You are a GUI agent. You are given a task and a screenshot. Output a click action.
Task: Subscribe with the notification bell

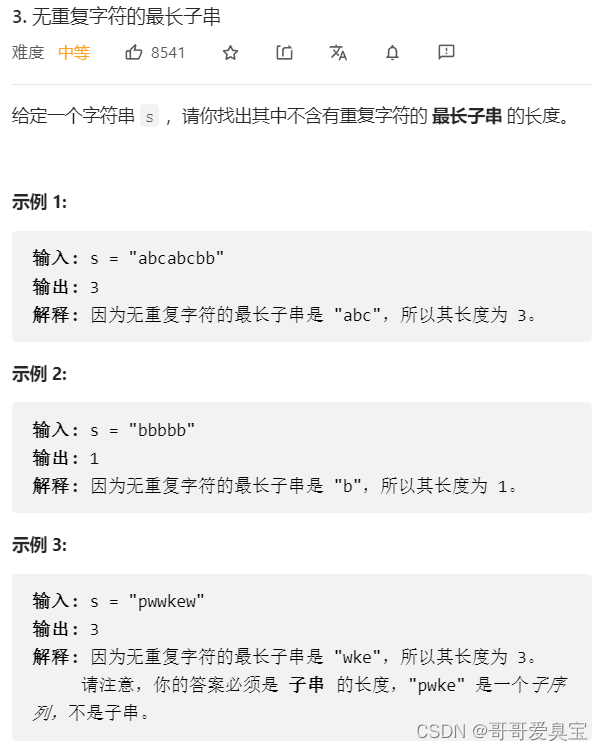(392, 53)
